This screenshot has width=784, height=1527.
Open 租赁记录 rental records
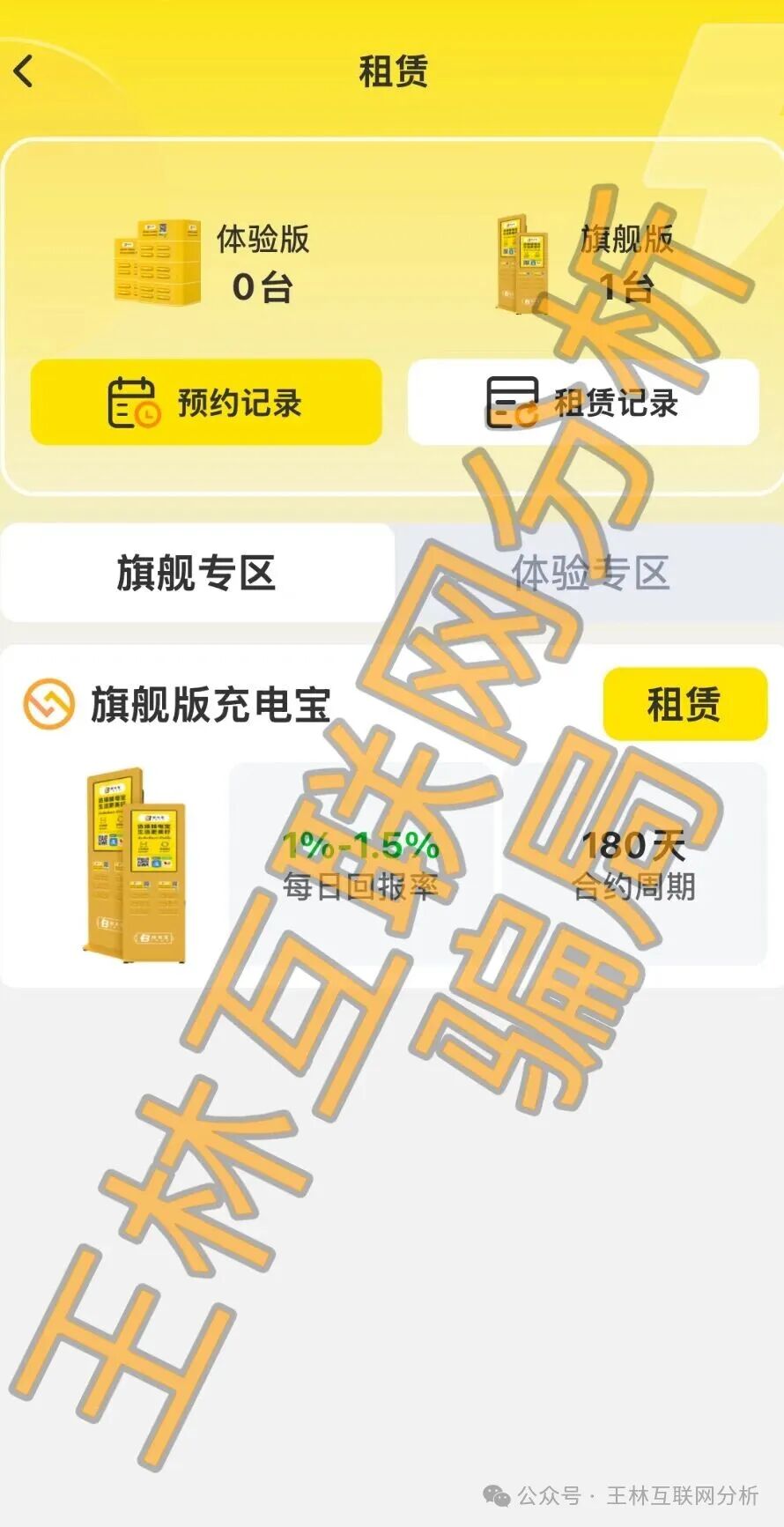[582, 403]
